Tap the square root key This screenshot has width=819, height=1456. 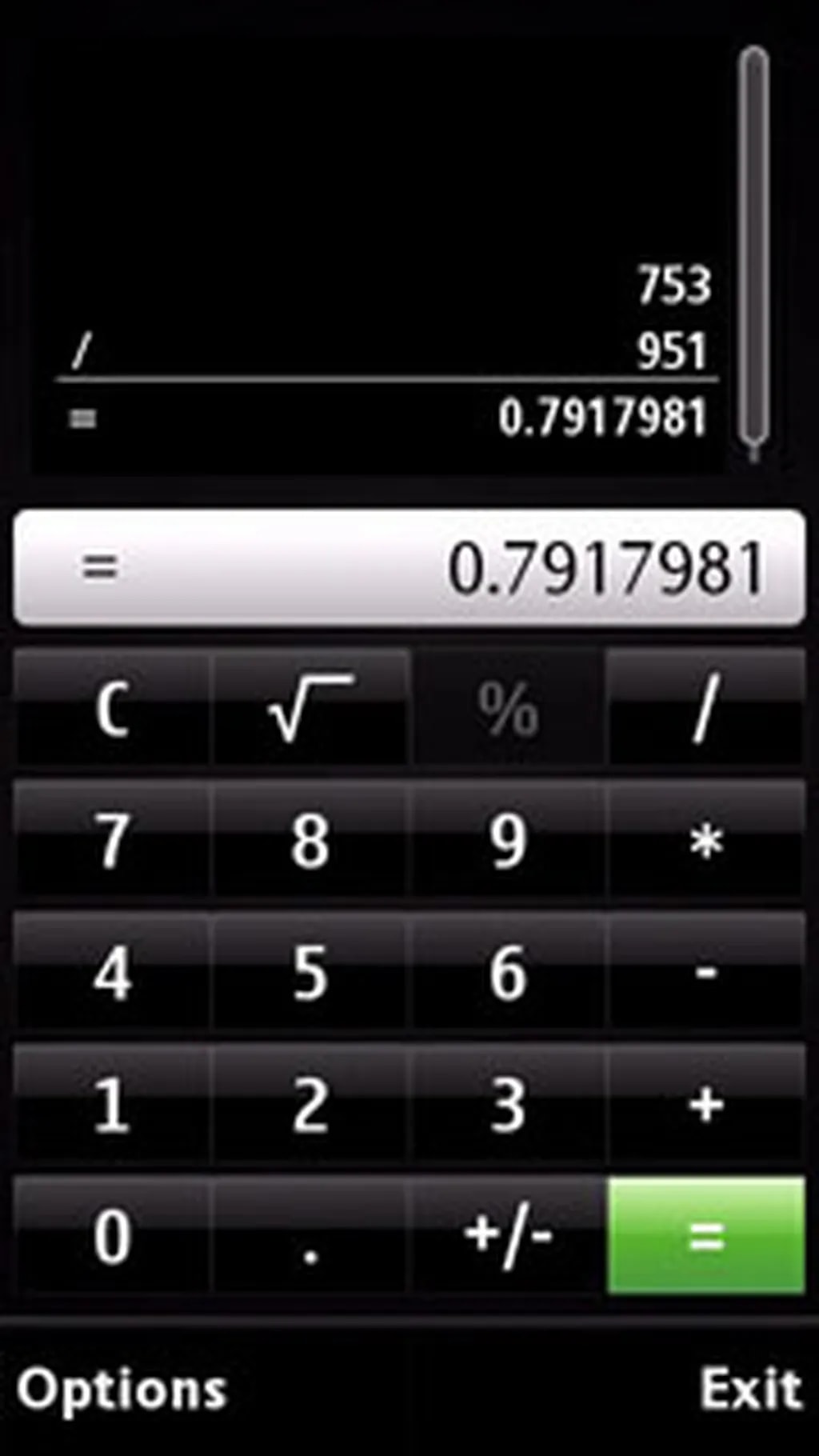pyautogui.click(x=310, y=709)
